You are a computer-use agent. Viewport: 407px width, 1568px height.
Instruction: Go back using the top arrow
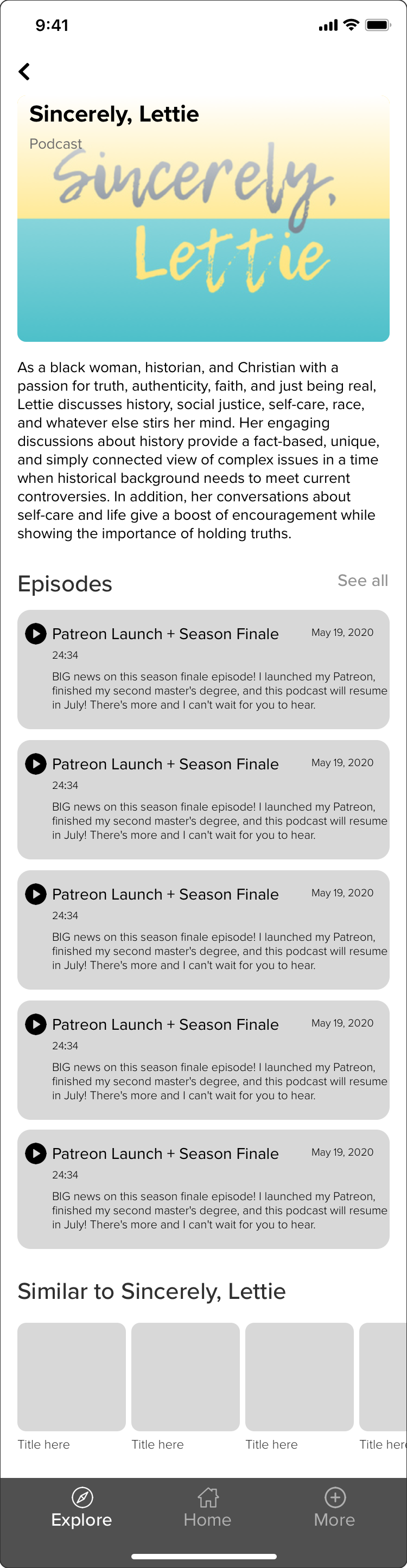tap(24, 72)
